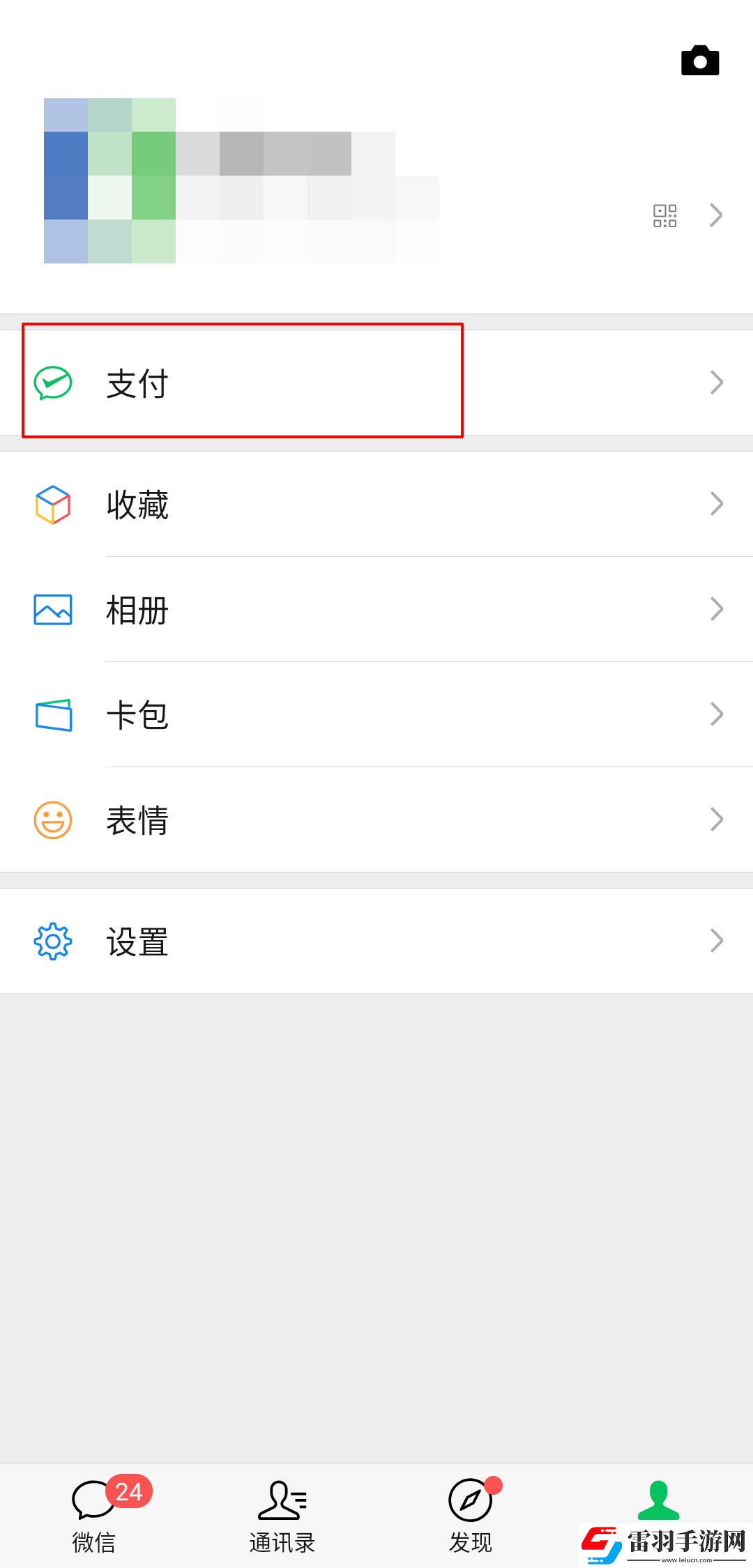753x1568 pixels.
Task: Expand the profile section chevron
Action: pyautogui.click(x=717, y=215)
